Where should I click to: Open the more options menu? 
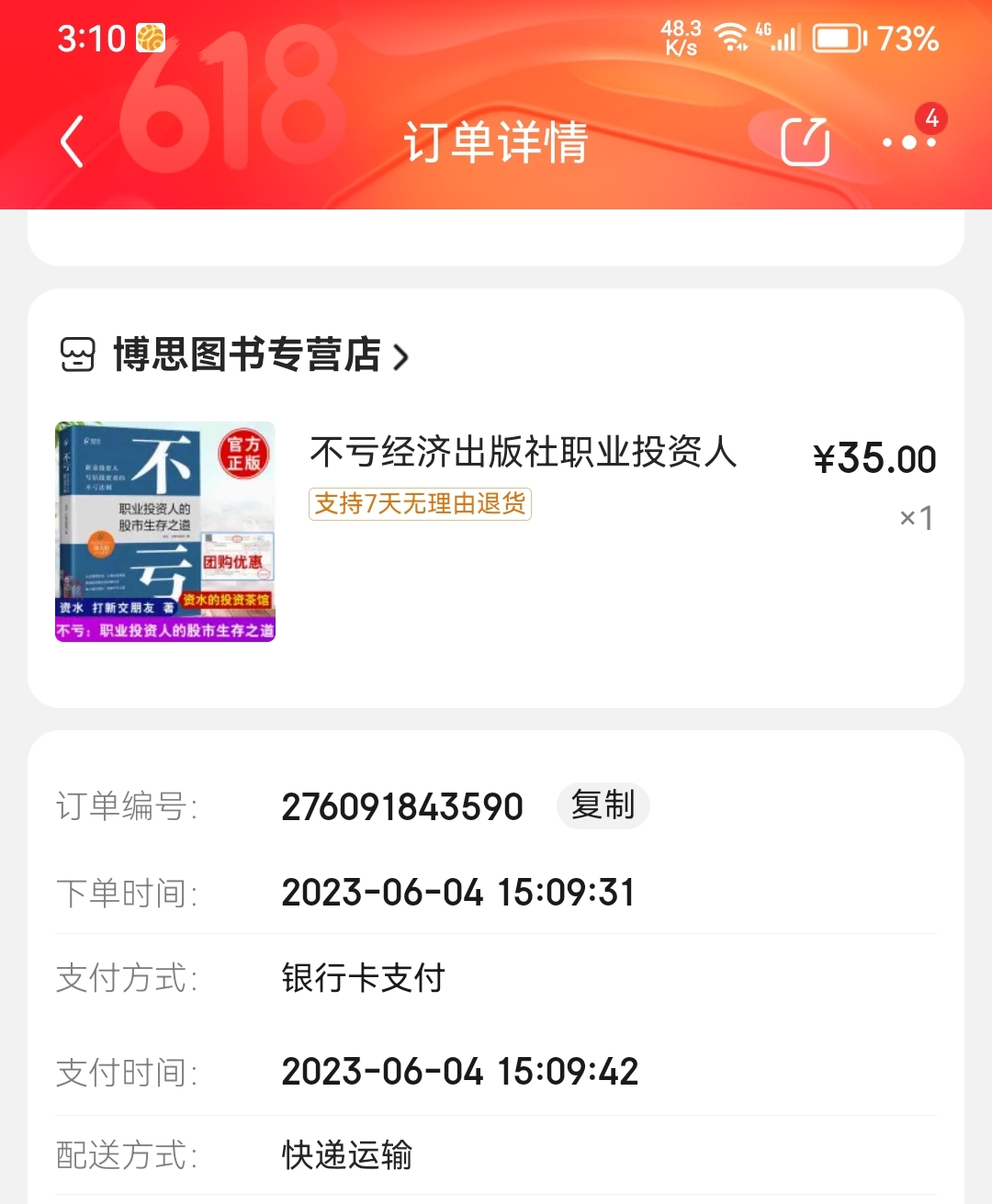pos(908,141)
